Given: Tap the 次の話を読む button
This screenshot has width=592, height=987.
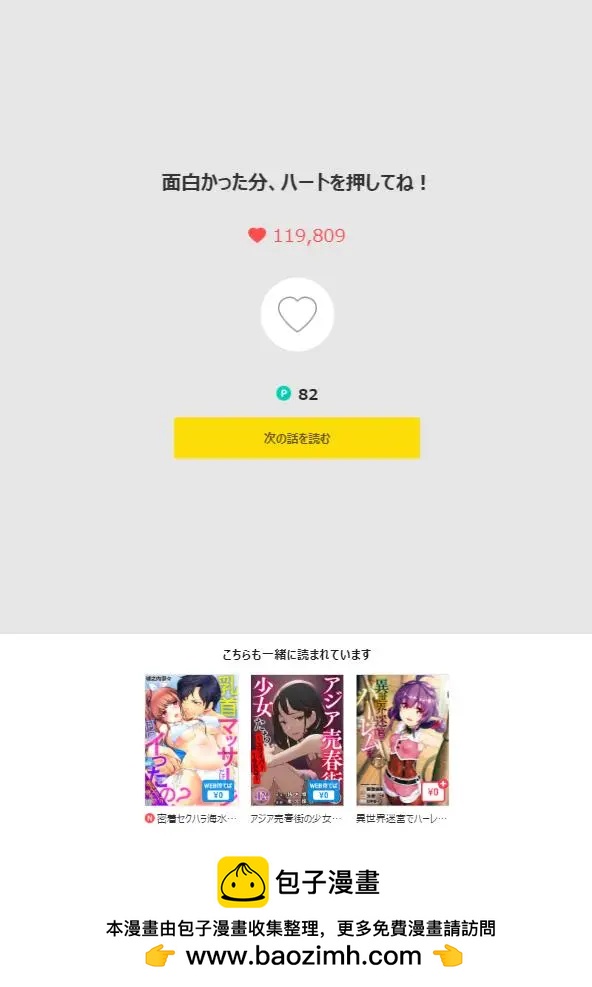Looking at the screenshot, I should [x=297, y=438].
